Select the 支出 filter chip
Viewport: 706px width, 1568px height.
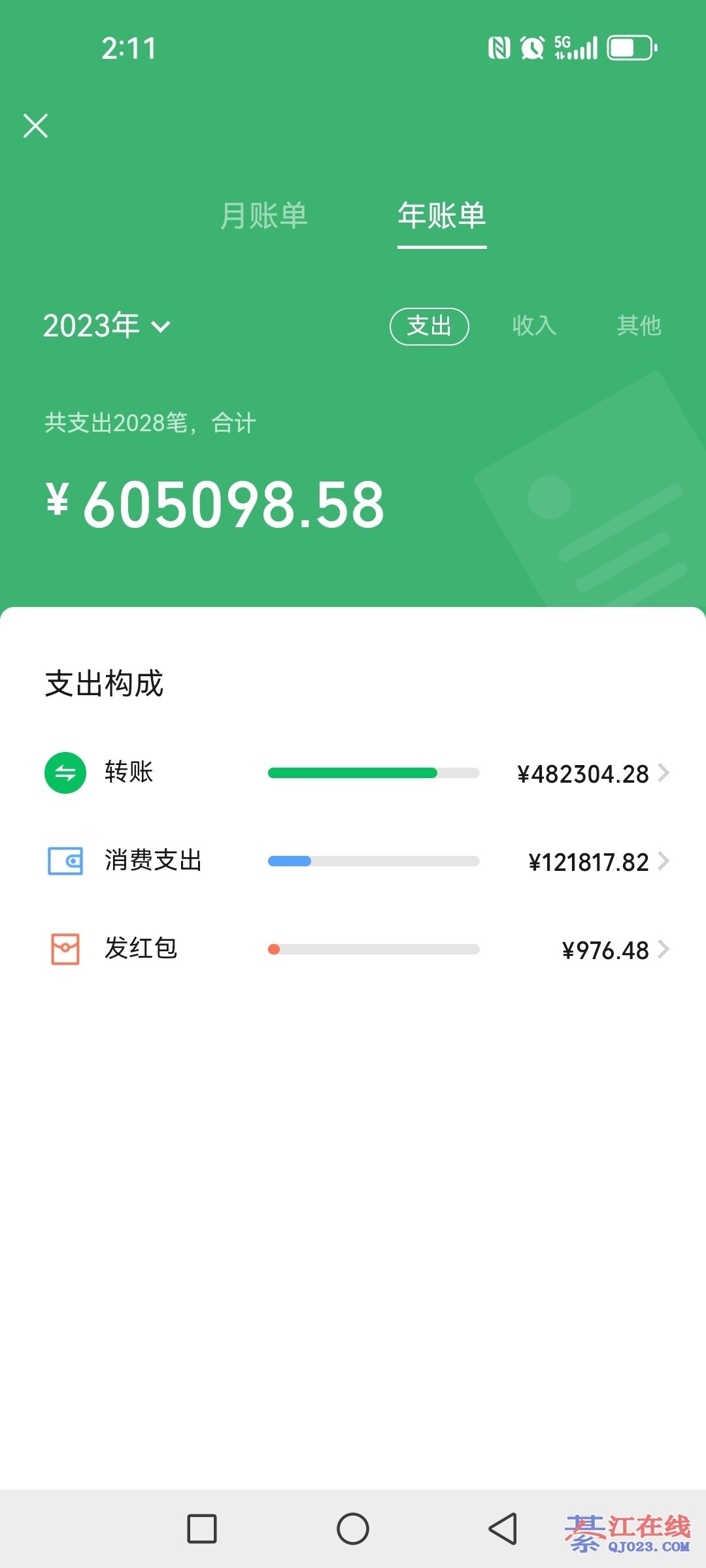pyautogui.click(x=429, y=326)
